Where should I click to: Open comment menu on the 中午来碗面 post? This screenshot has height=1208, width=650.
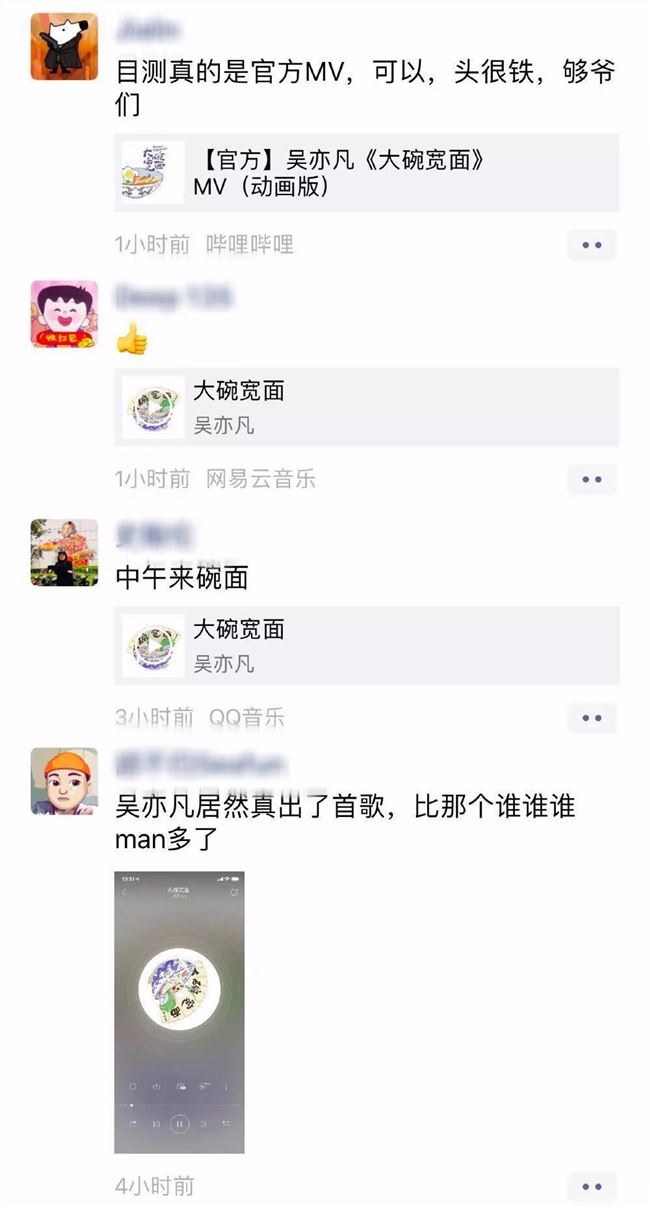[592, 717]
